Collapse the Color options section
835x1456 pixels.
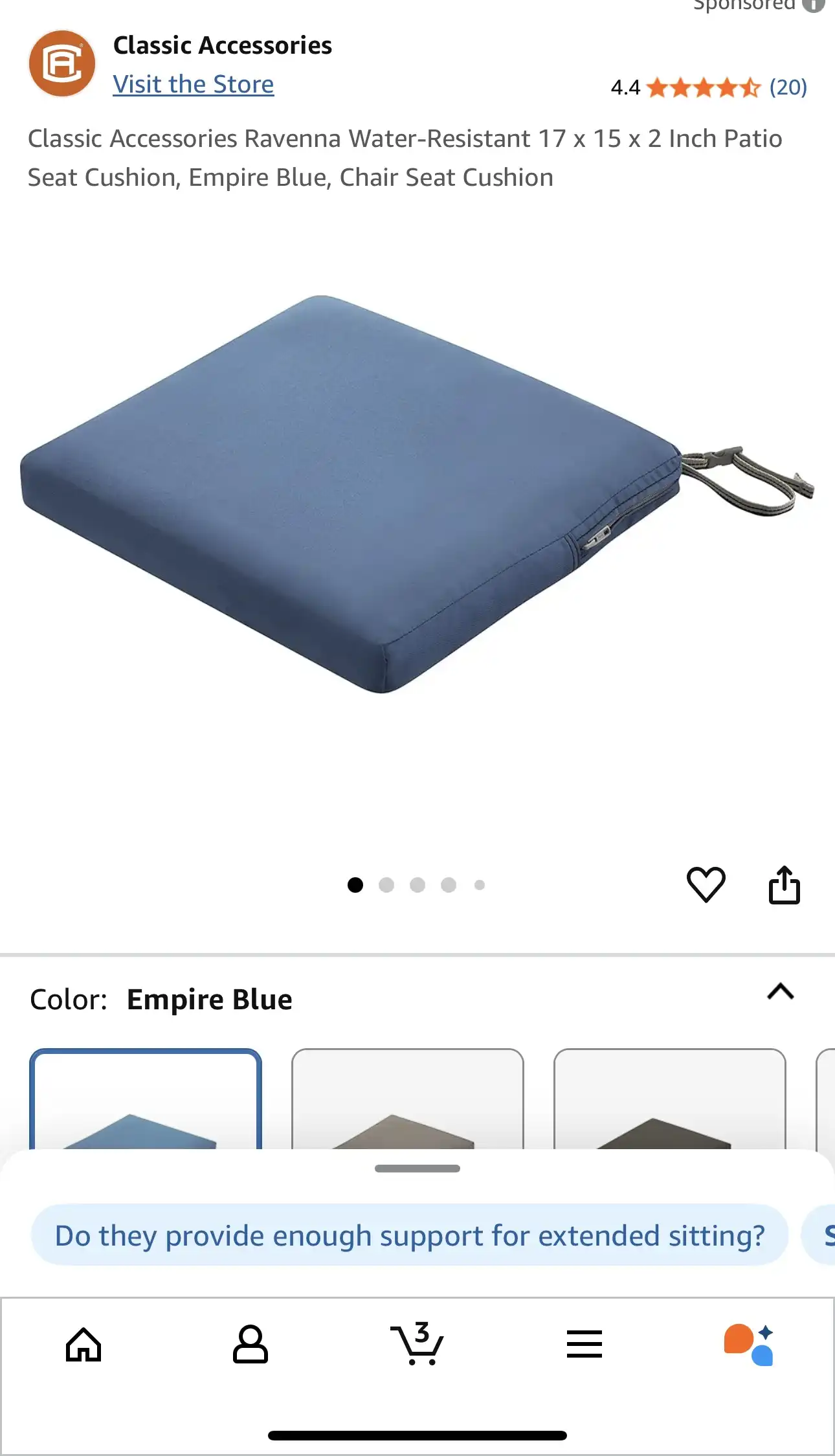[780, 992]
